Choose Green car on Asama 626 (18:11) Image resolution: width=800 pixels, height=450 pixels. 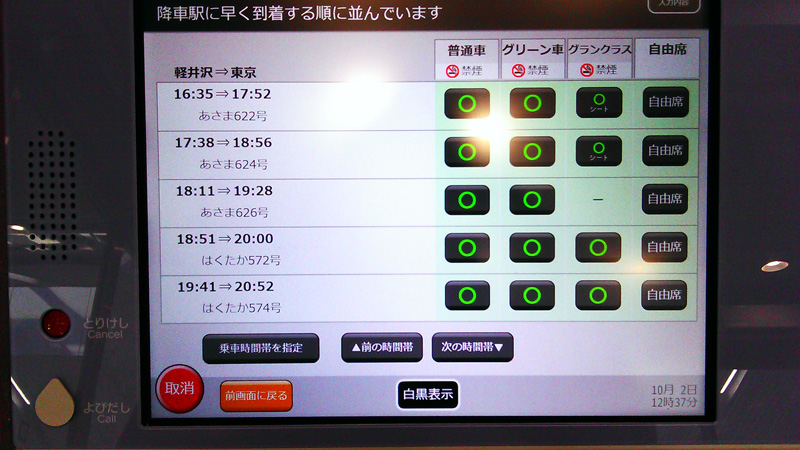(532, 199)
